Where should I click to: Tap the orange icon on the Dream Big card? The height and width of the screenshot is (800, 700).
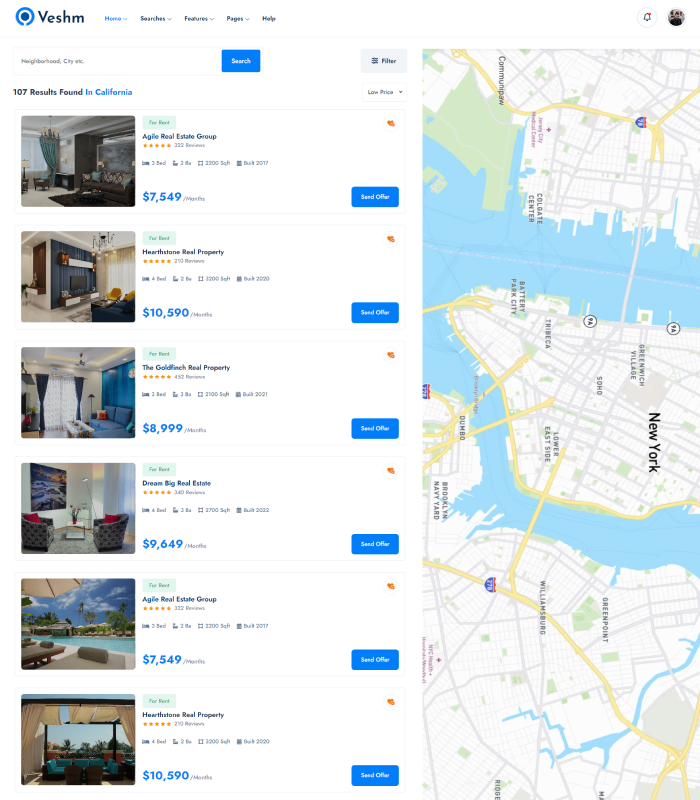391,470
